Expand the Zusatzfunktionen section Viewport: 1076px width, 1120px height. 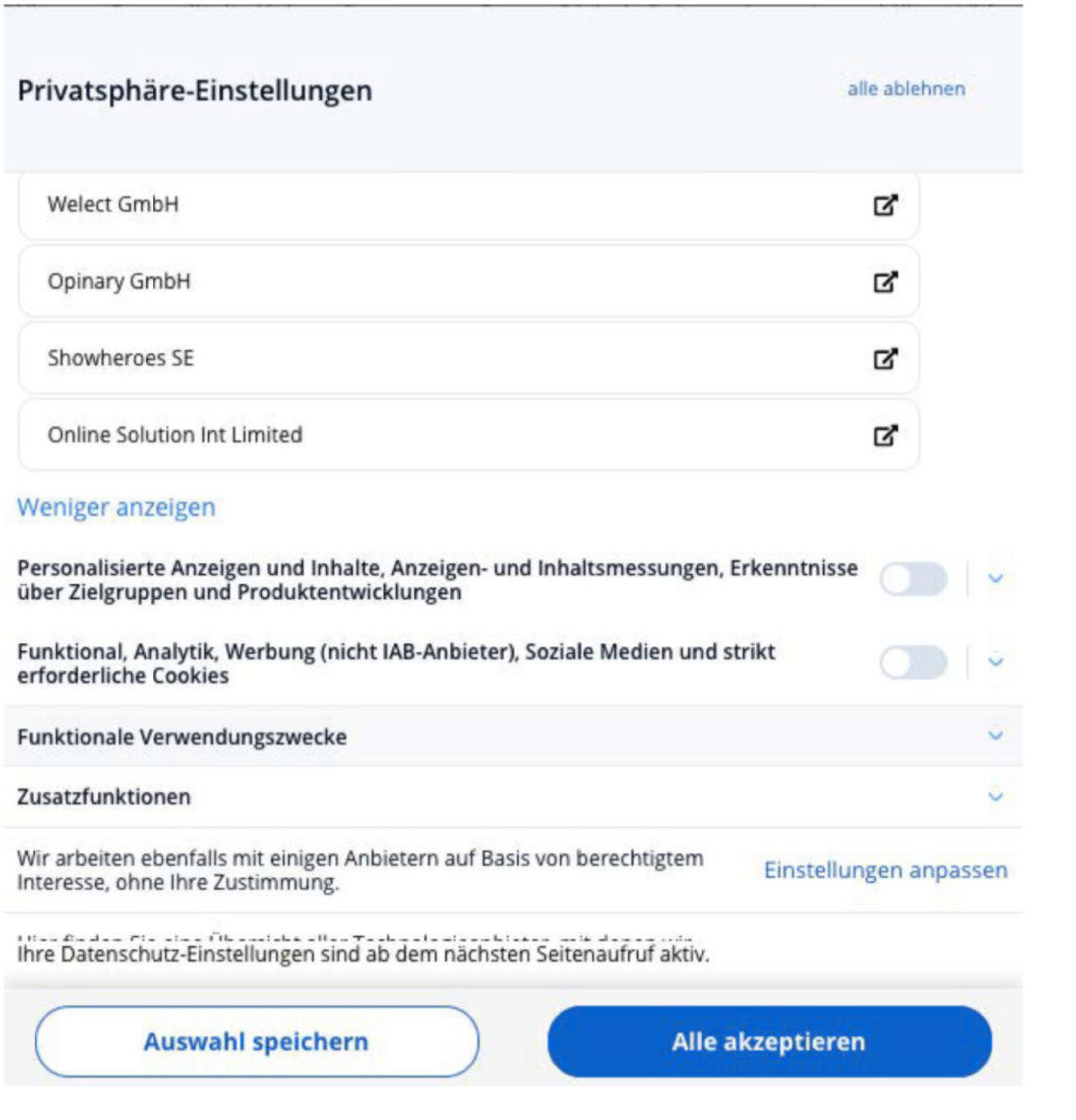point(996,797)
